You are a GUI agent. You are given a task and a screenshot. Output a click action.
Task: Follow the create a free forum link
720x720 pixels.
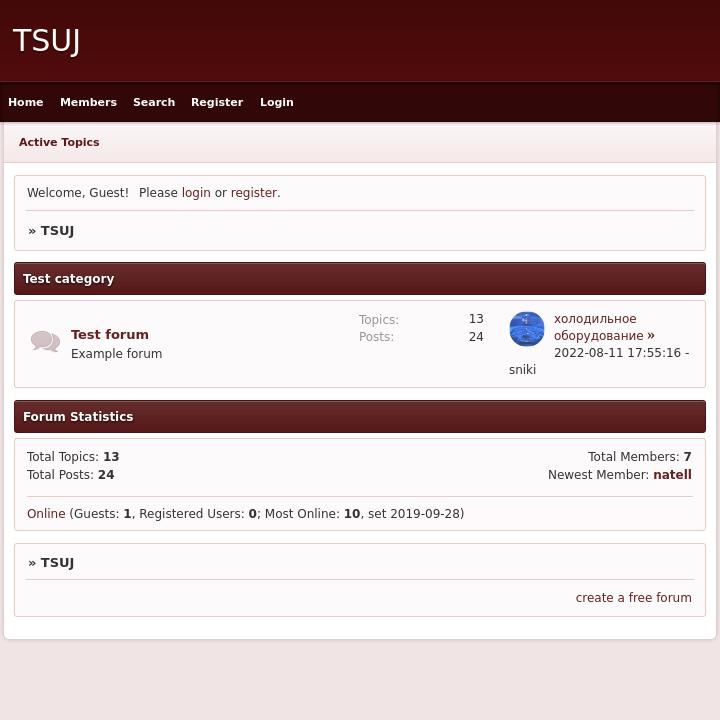click(x=633, y=598)
